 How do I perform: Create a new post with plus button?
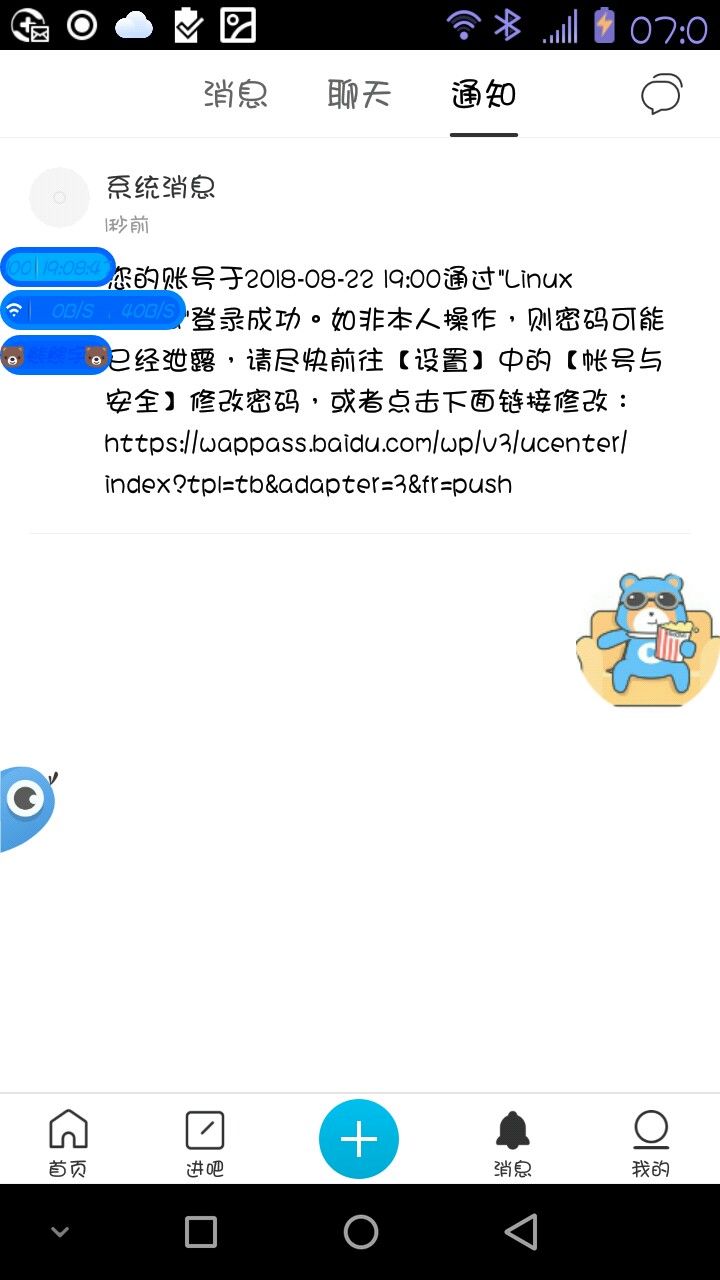(359, 1139)
